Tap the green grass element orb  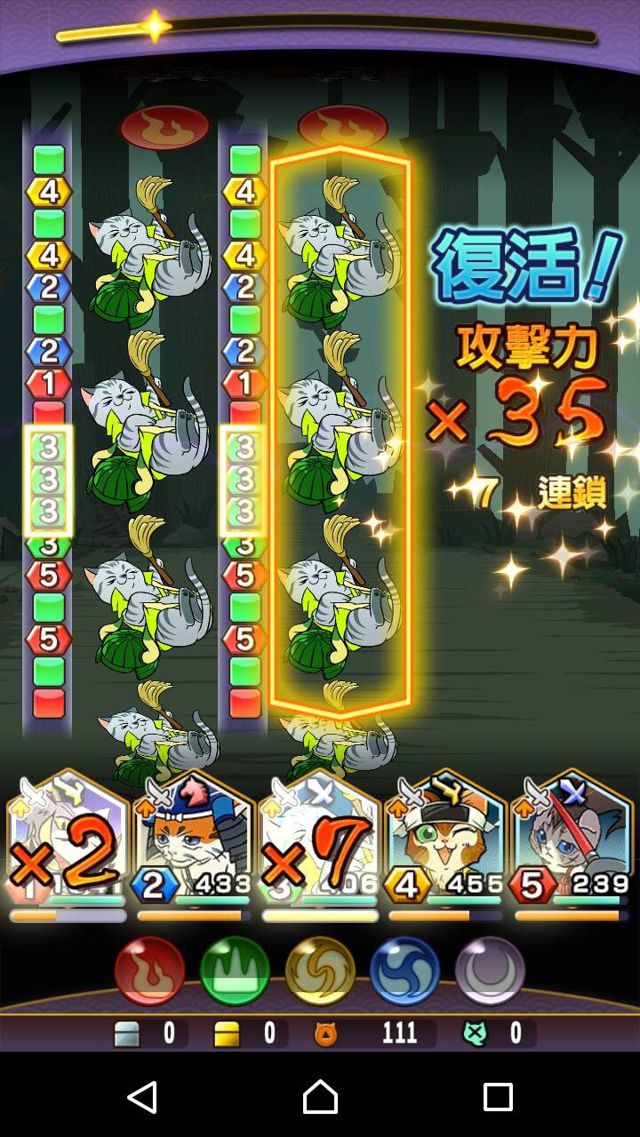(235, 970)
